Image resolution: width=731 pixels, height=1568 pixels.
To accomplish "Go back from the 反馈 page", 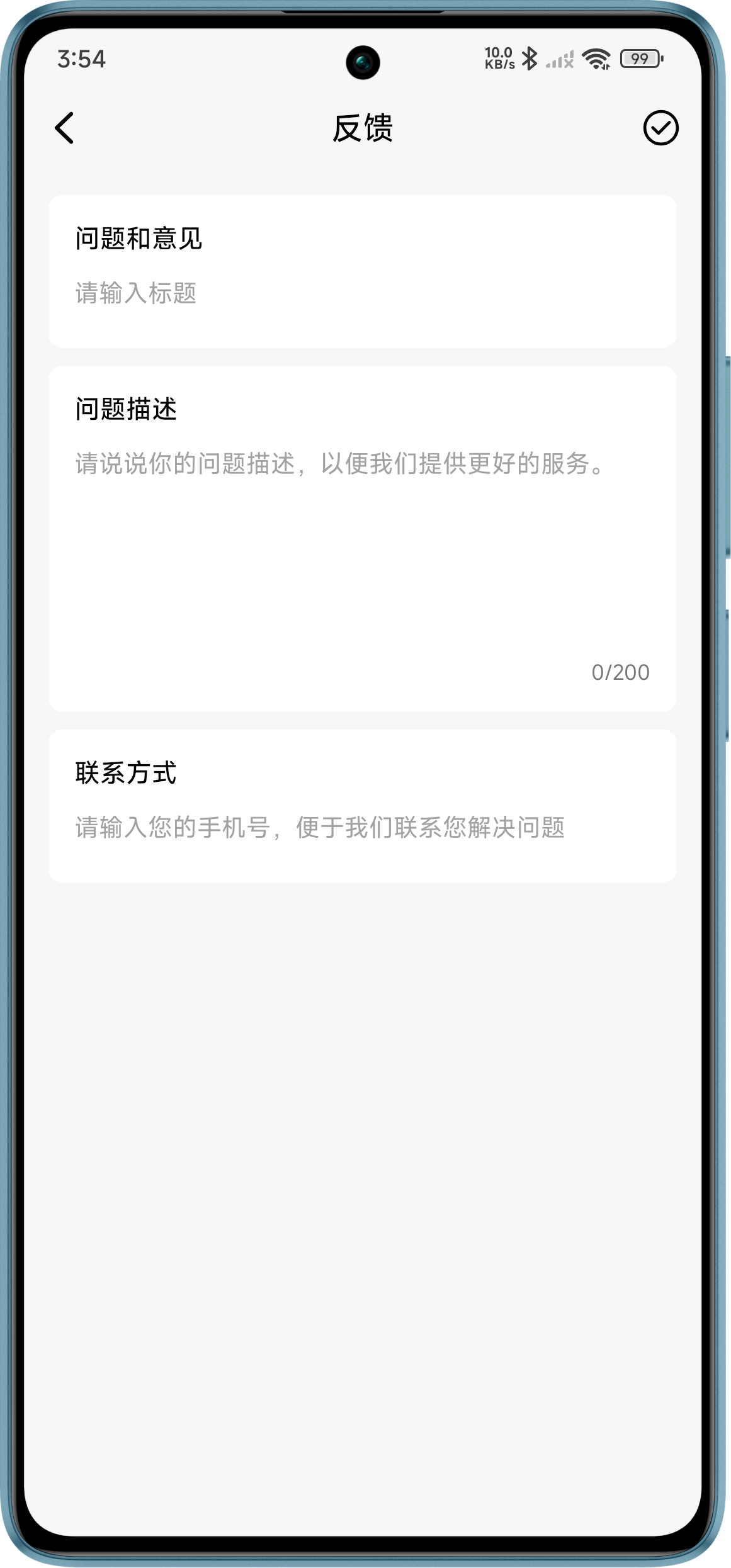I will point(64,128).
